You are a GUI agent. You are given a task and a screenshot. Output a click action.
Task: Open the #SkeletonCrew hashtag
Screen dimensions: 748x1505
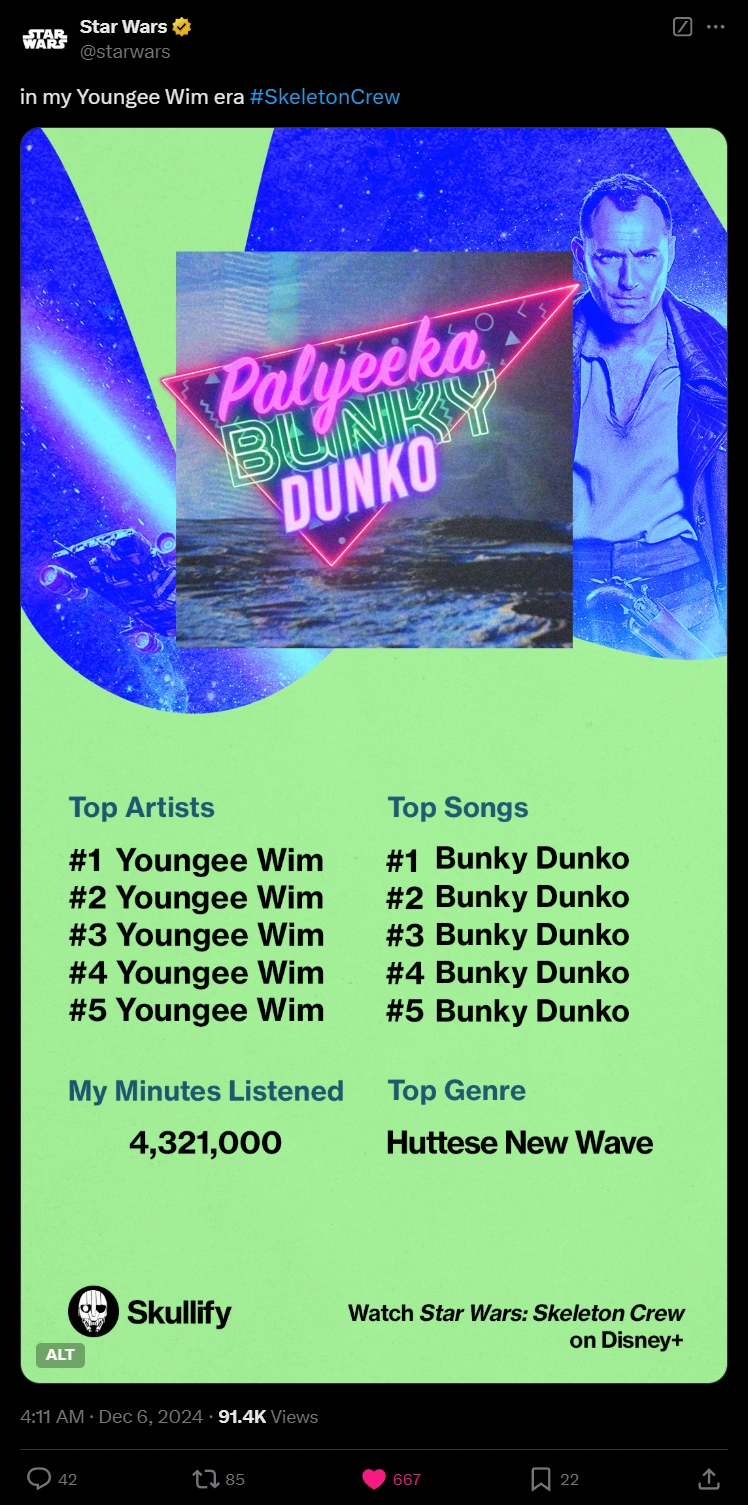pyautogui.click(x=324, y=97)
